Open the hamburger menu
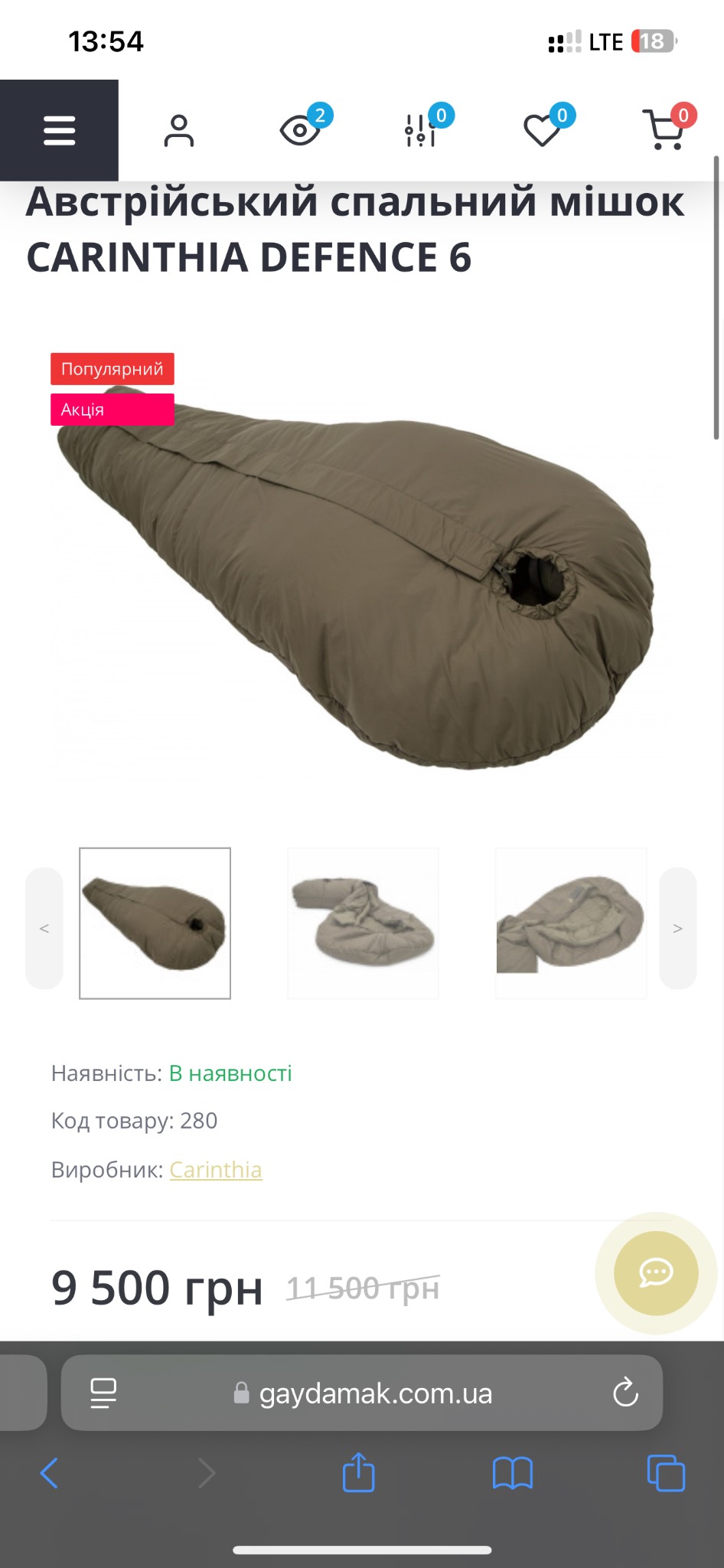Screen dimensions: 724x1568 tap(59, 130)
